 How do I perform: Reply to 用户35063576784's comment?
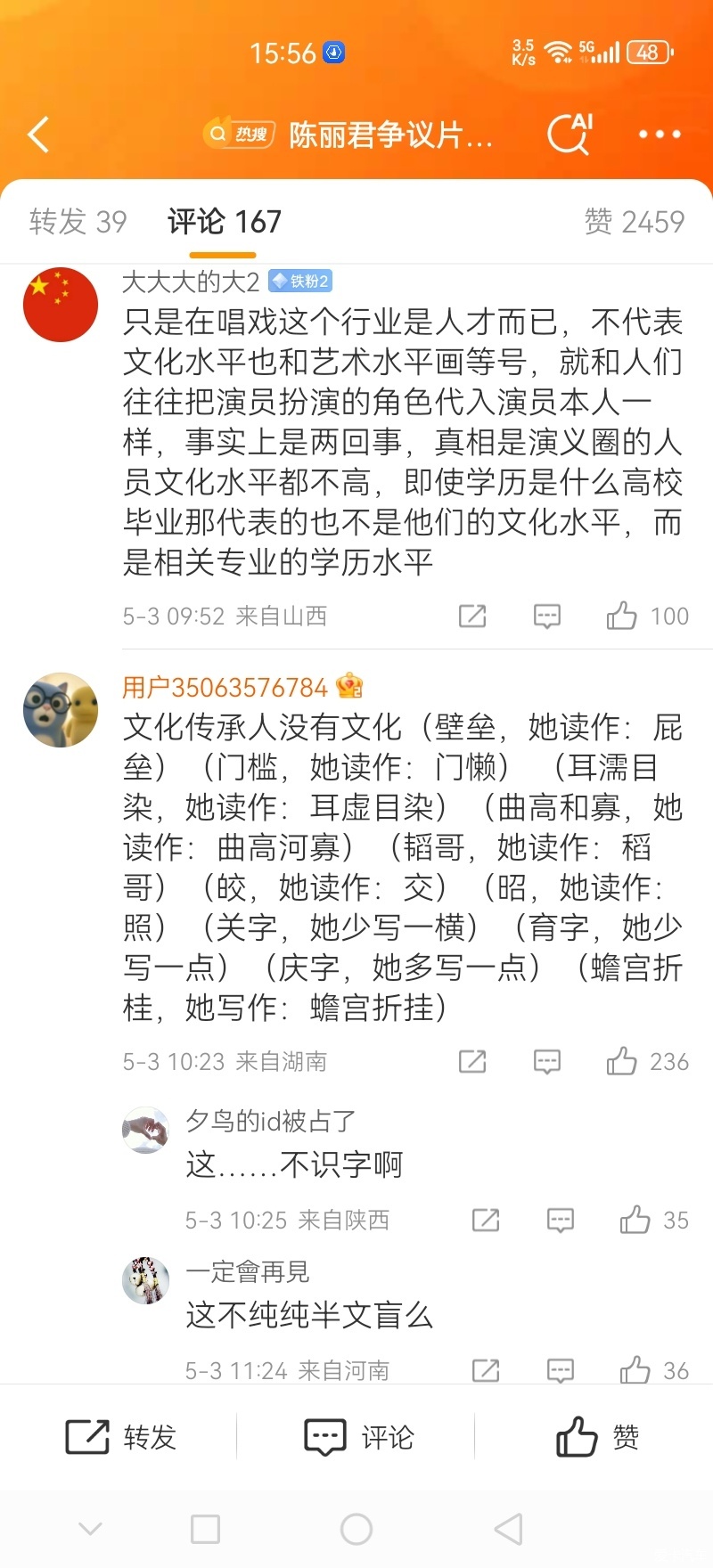point(546,1061)
